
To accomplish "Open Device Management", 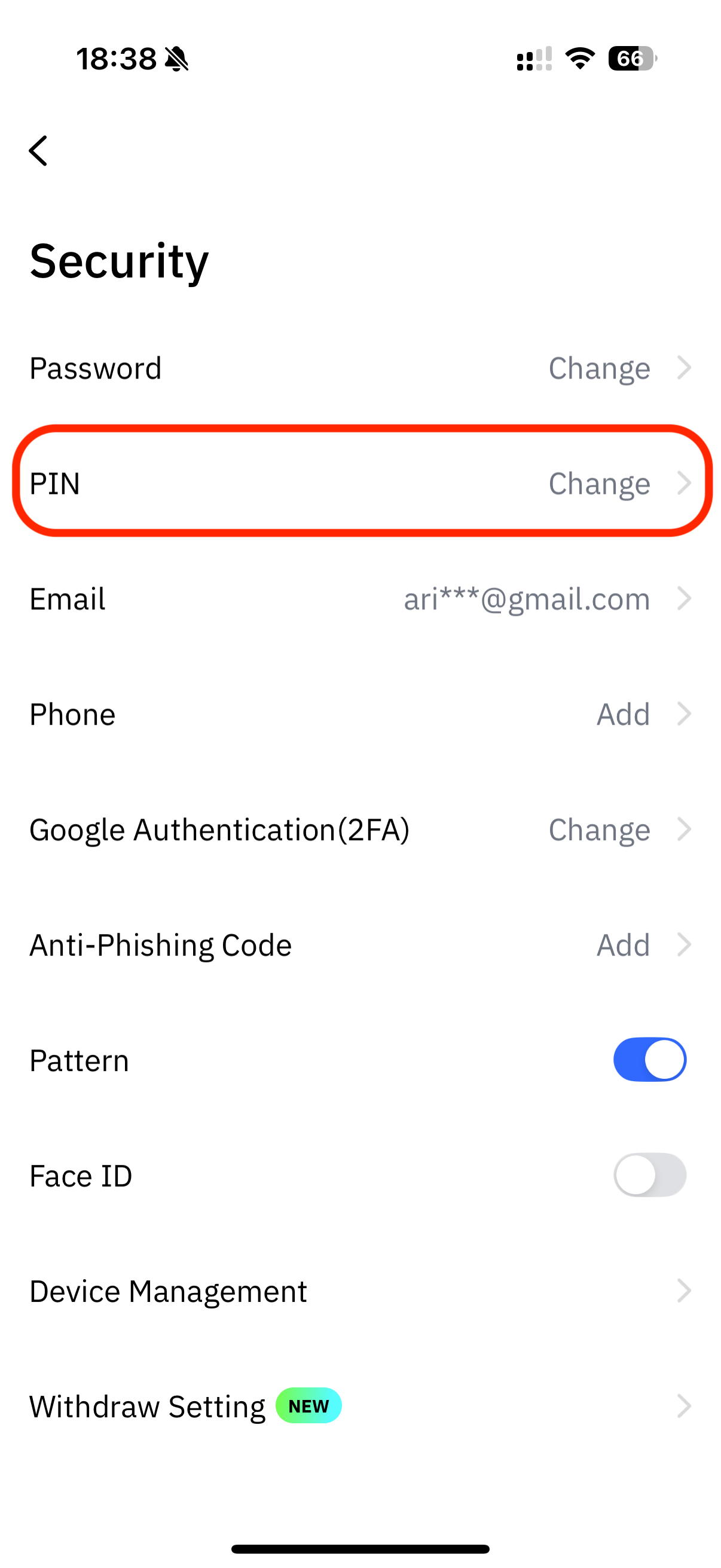I will point(360,1291).
